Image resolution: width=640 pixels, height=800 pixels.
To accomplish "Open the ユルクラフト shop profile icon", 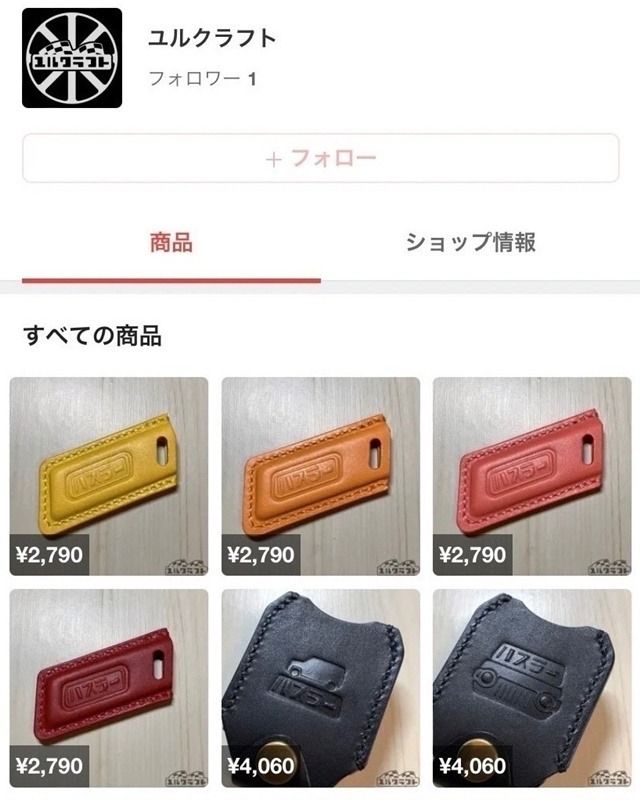I will pos(72,58).
